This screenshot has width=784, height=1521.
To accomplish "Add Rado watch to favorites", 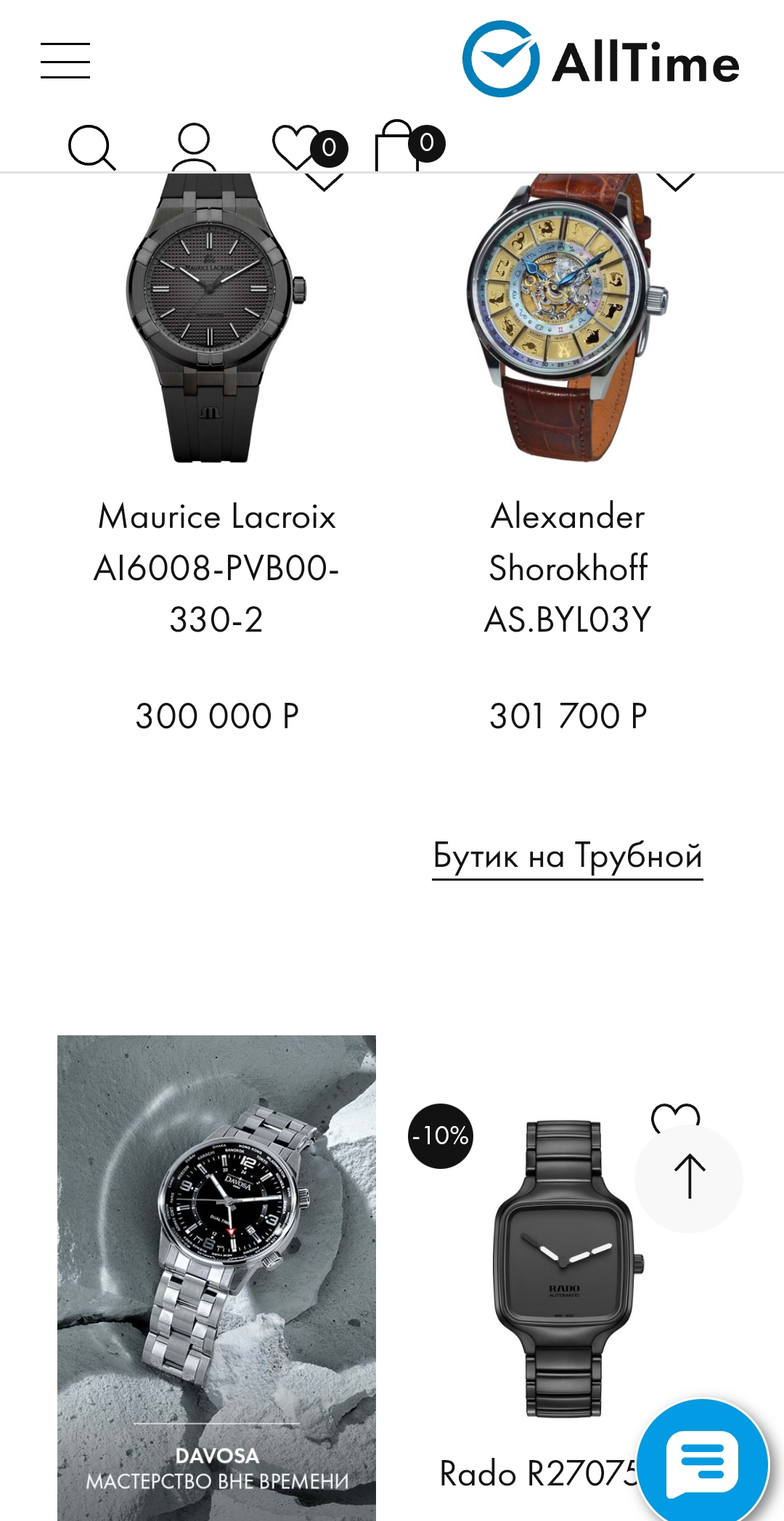I will tap(675, 1117).
